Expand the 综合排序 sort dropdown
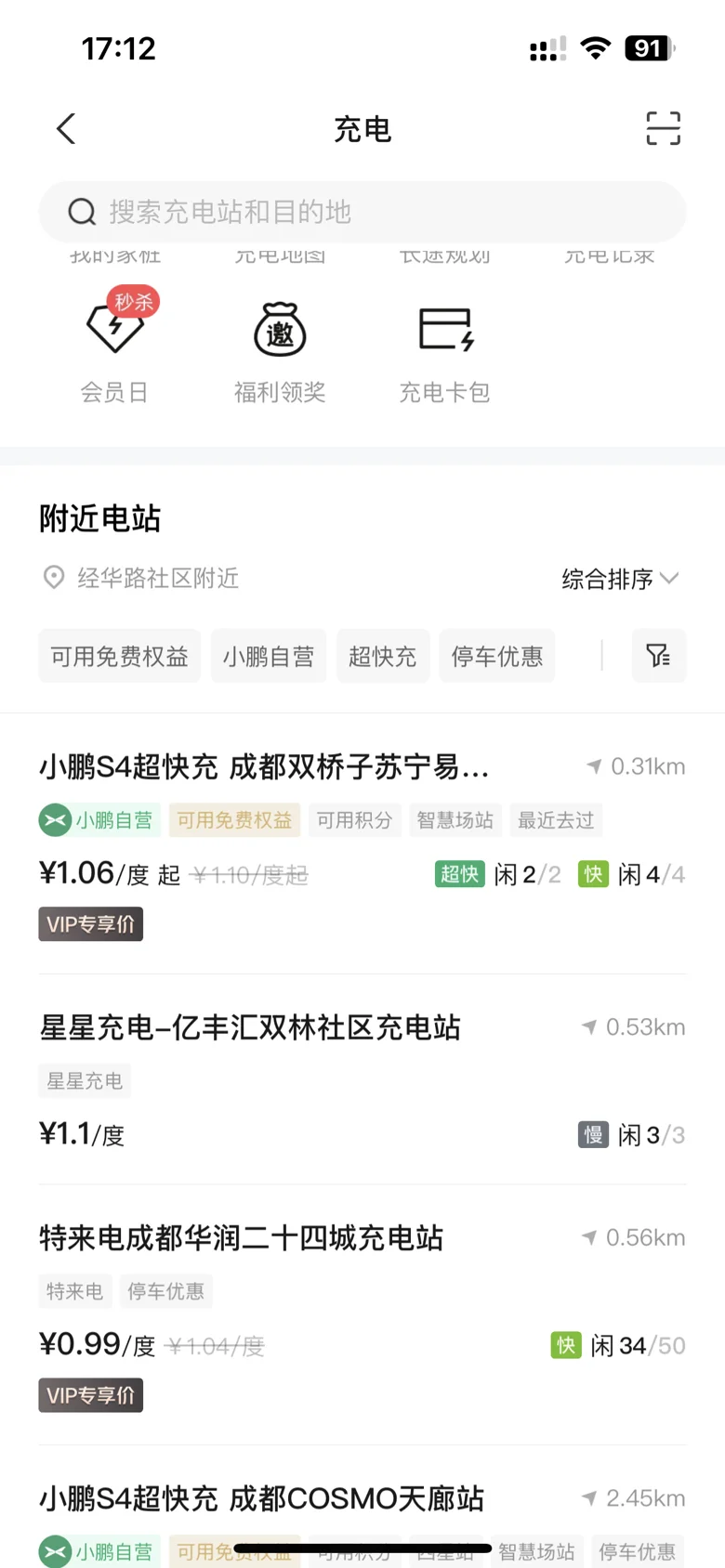Viewport: 725px width, 1568px height. coord(620,579)
